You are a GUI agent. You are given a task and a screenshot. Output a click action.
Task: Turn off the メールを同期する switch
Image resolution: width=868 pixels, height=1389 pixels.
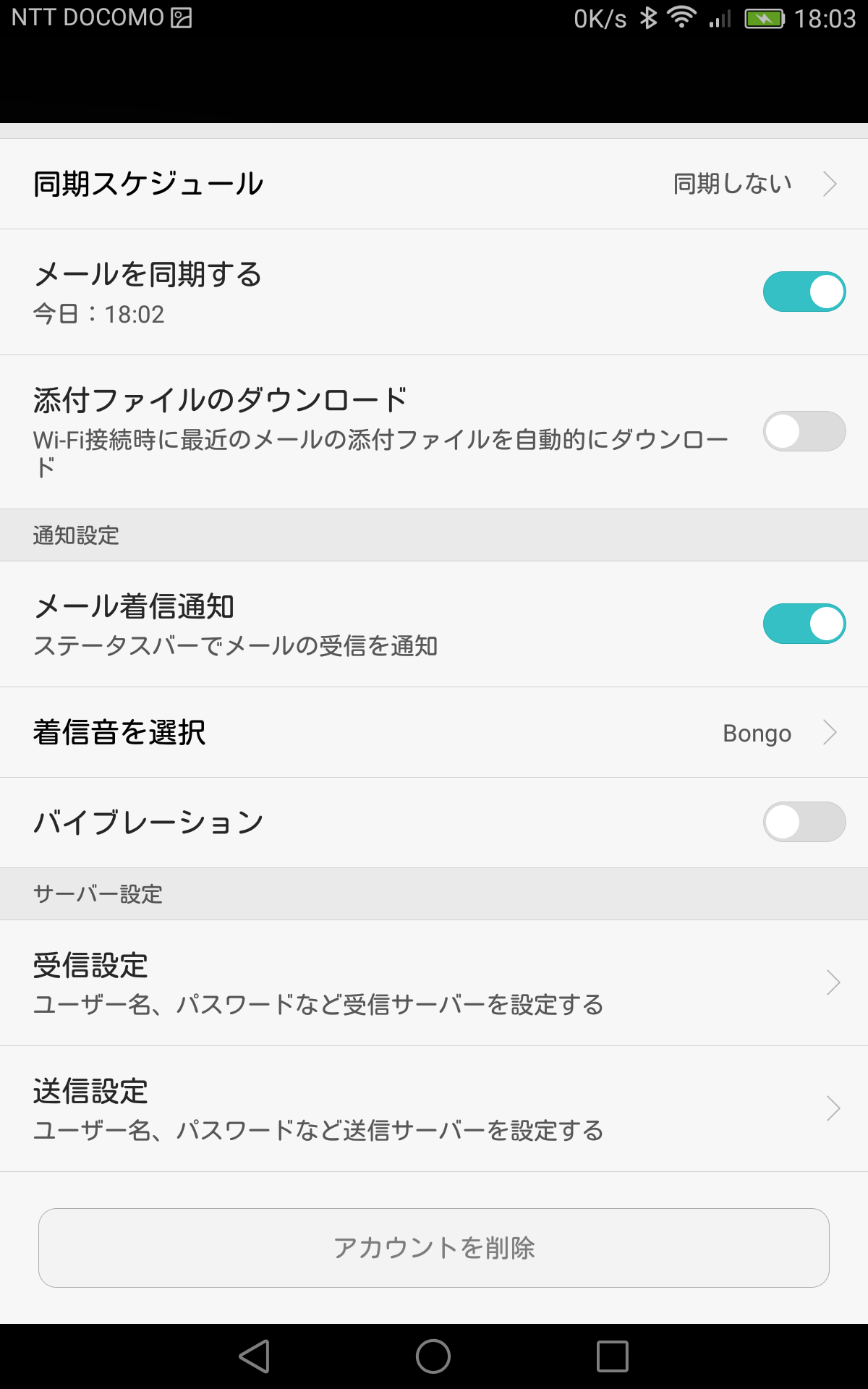click(804, 292)
